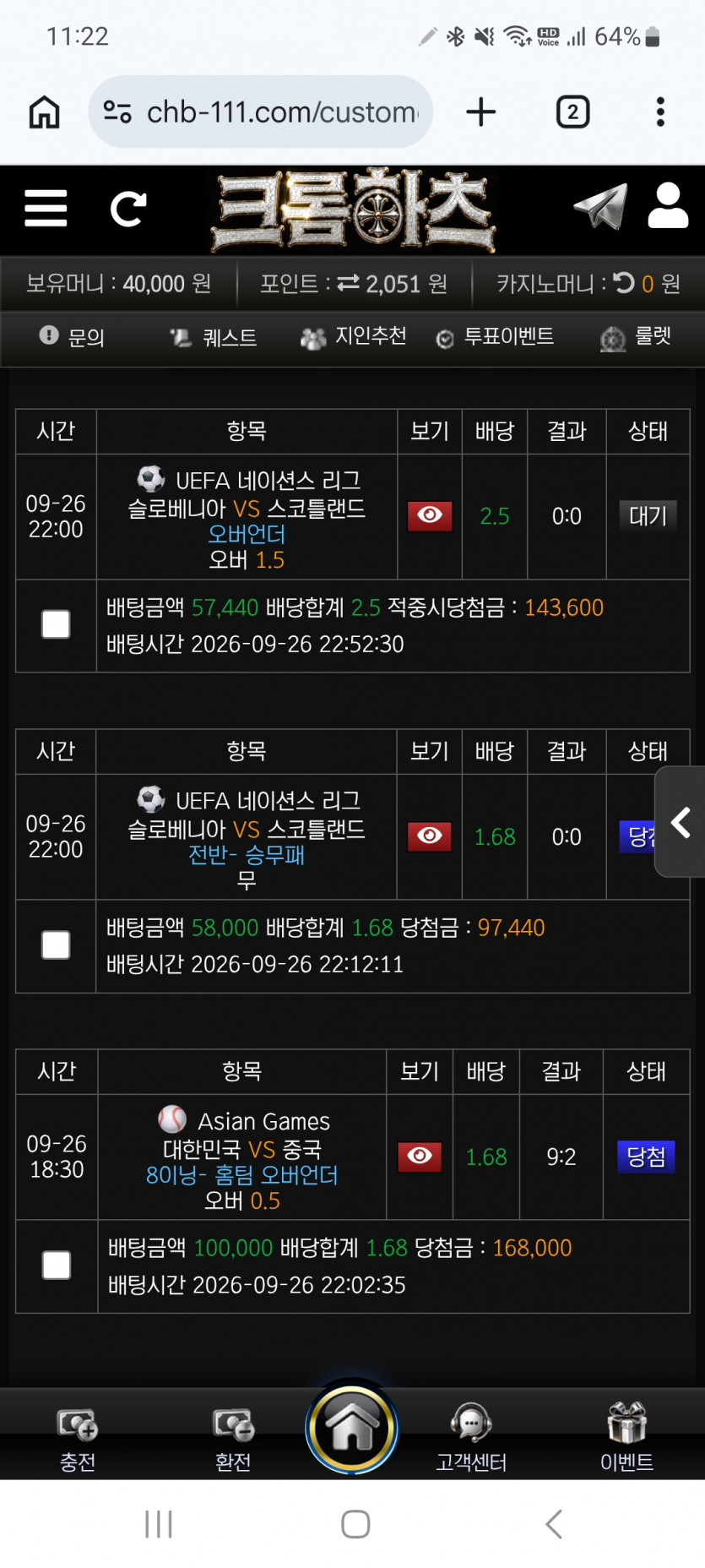
Task: Open the 문의 inquiry menu
Action: point(72,337)
